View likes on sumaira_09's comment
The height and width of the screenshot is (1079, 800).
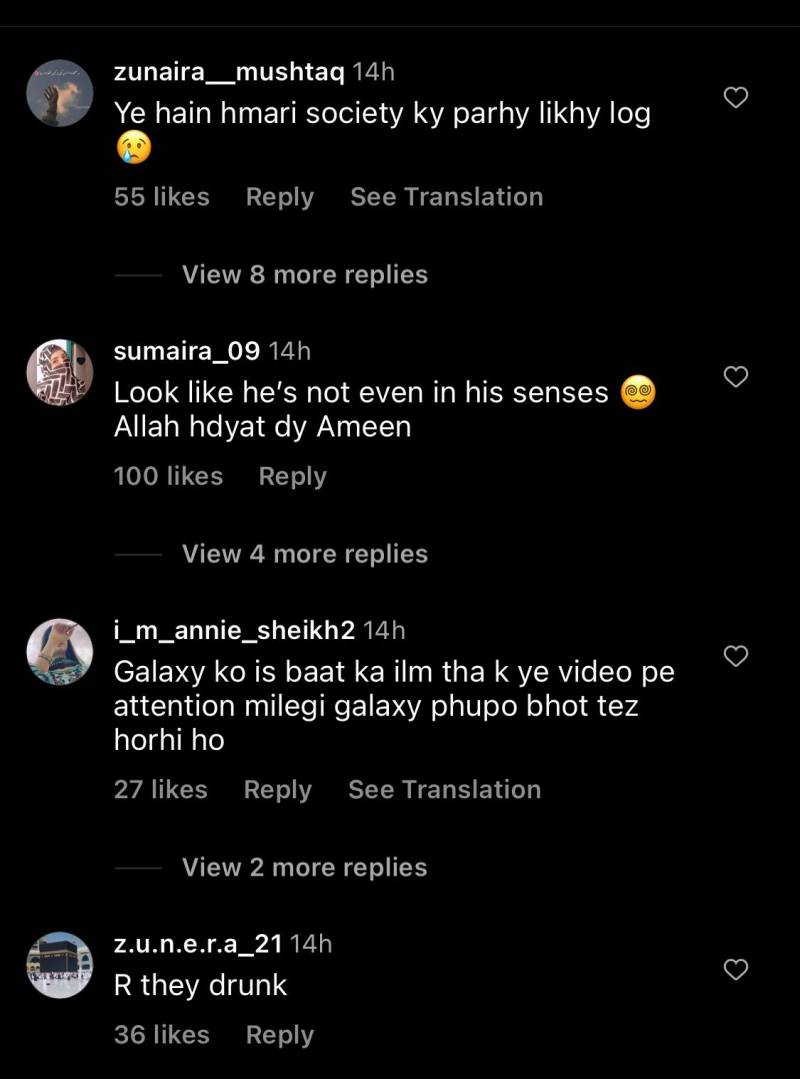tap(169, 476)
